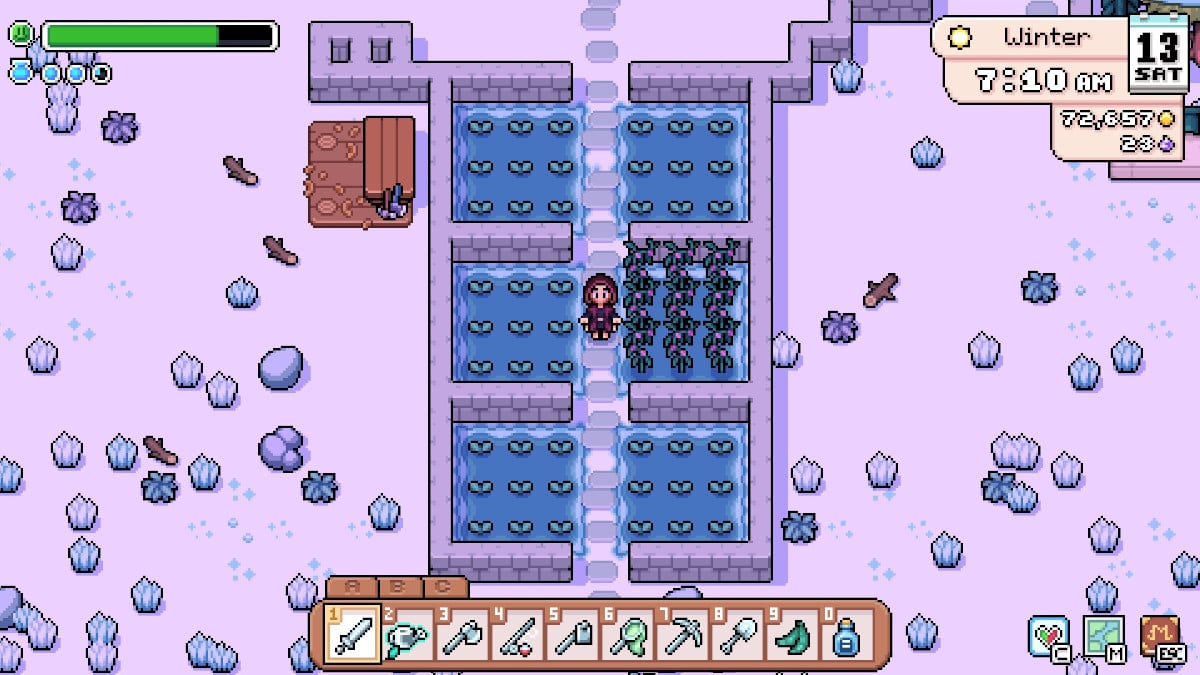Switch to hotbar tab B
The height and width of the screenshot is (675, 1200).
(398, 588)
